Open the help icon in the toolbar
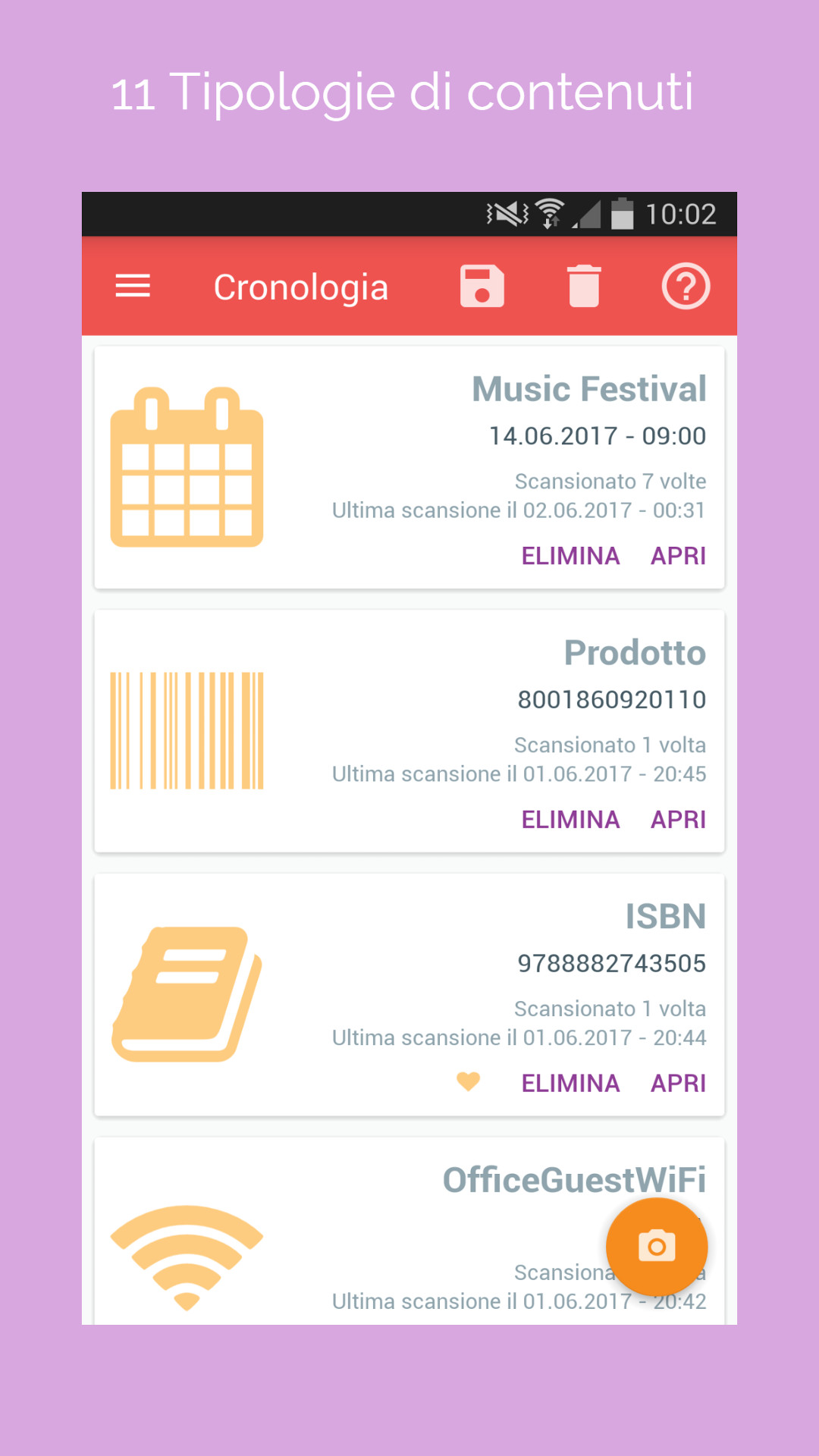The height and width of the screenshot is (1456, 819). (x=686, y=287)
